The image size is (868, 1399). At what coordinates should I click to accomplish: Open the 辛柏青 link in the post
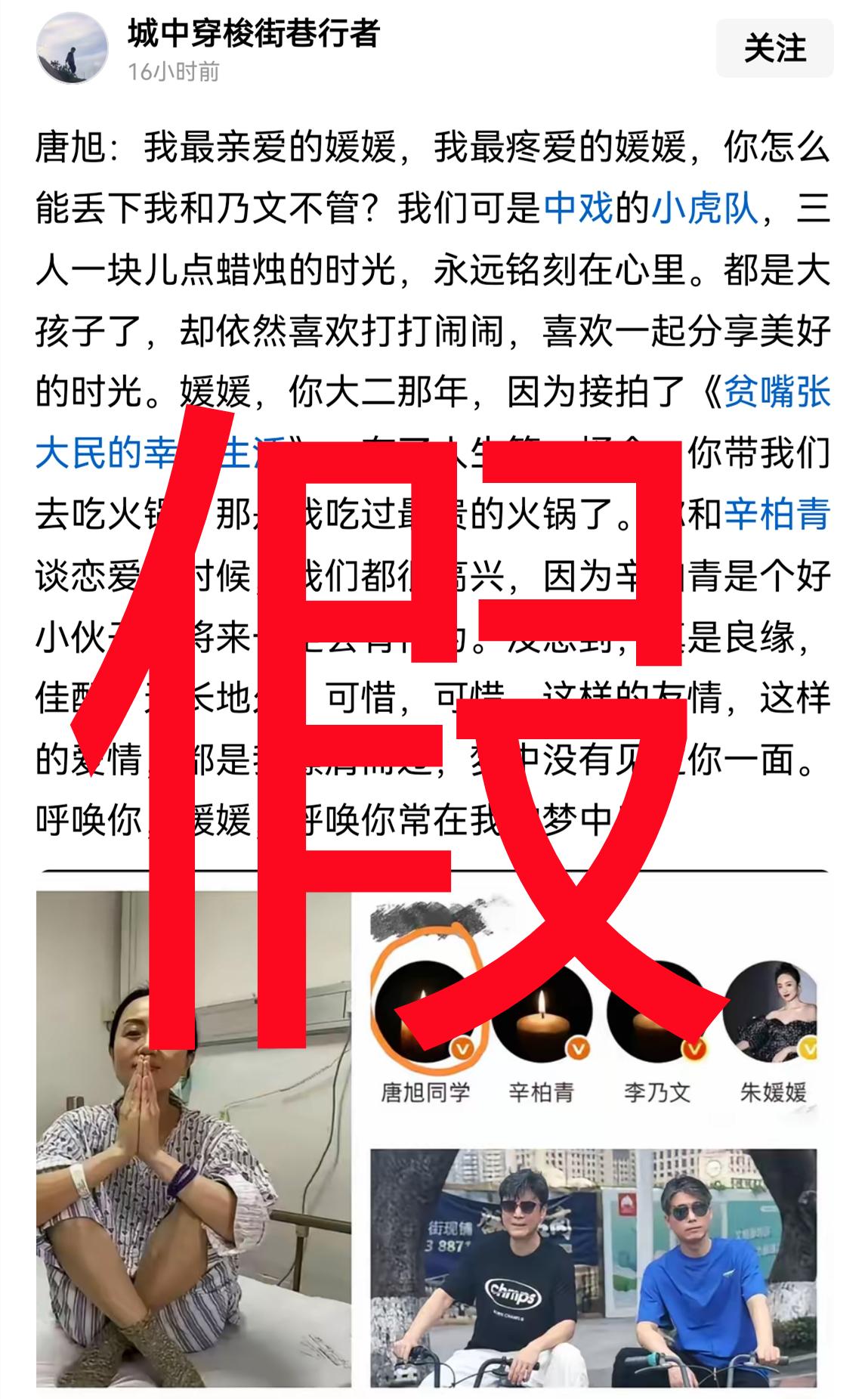pyautogui.click(x=777, y=515)
